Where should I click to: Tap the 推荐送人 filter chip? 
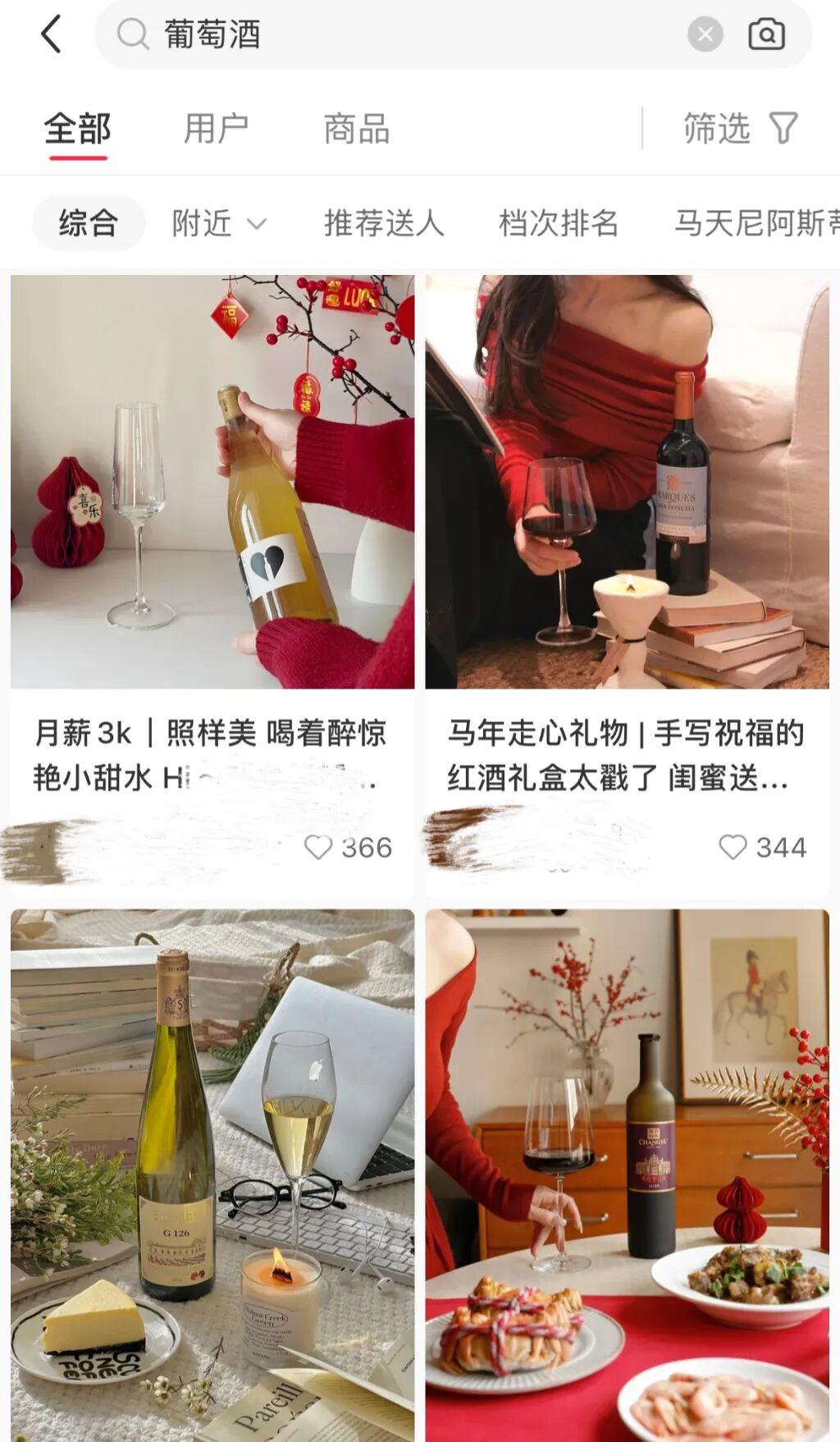pos(384,222)
